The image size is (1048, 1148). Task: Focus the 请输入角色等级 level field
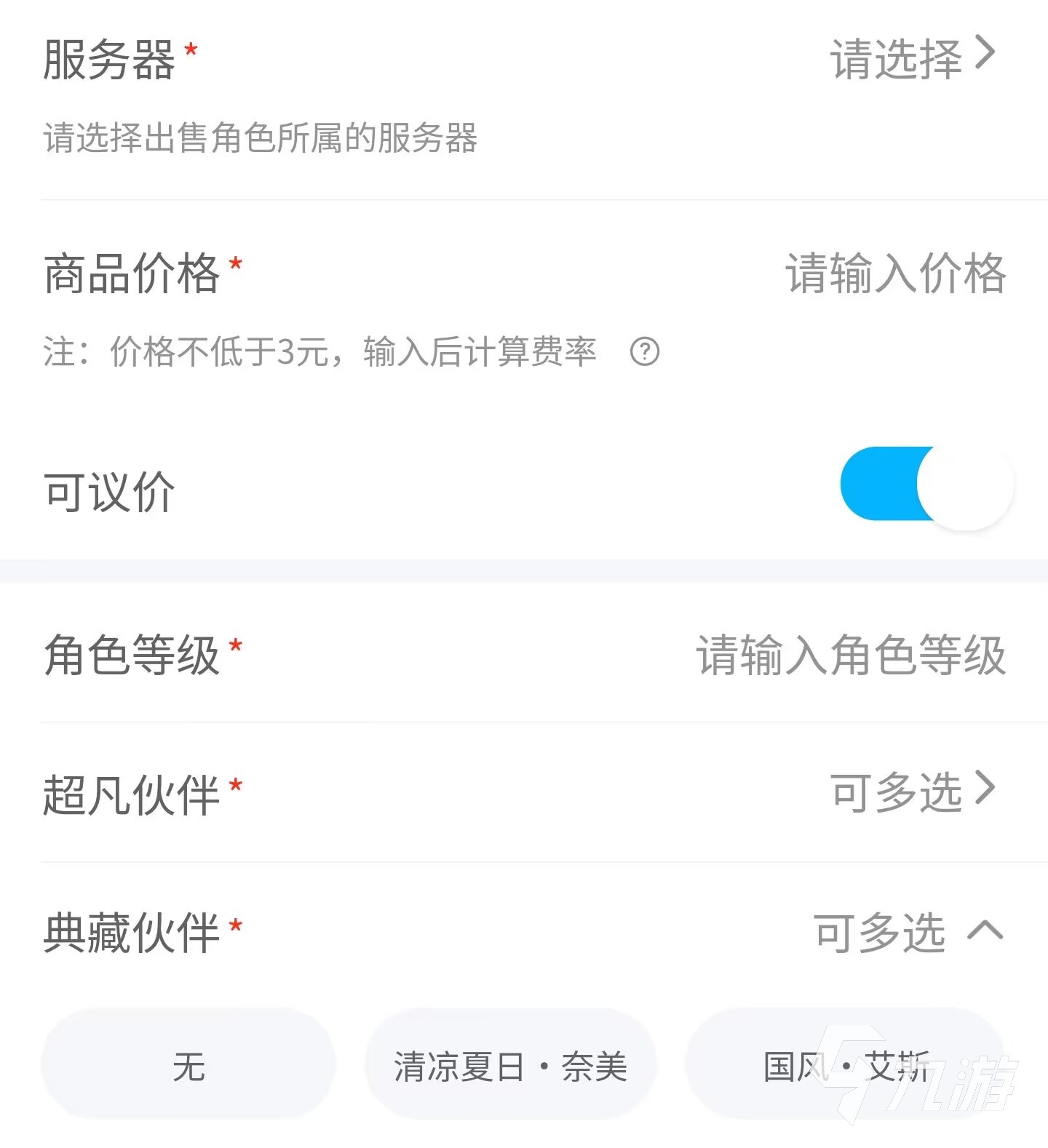point(850,655)
